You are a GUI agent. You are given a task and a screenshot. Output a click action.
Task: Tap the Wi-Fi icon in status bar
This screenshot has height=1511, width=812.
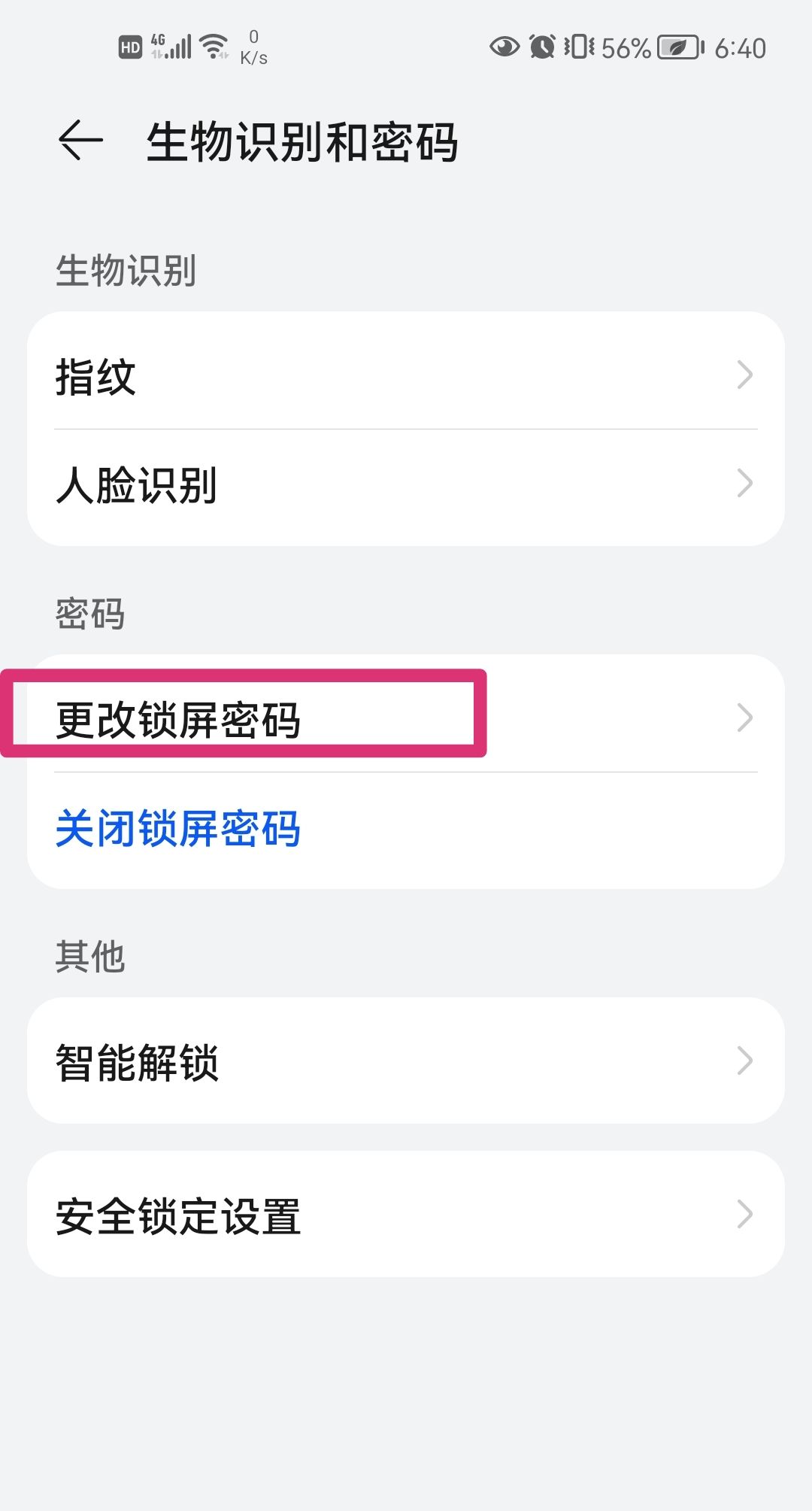tap(212, 45)
